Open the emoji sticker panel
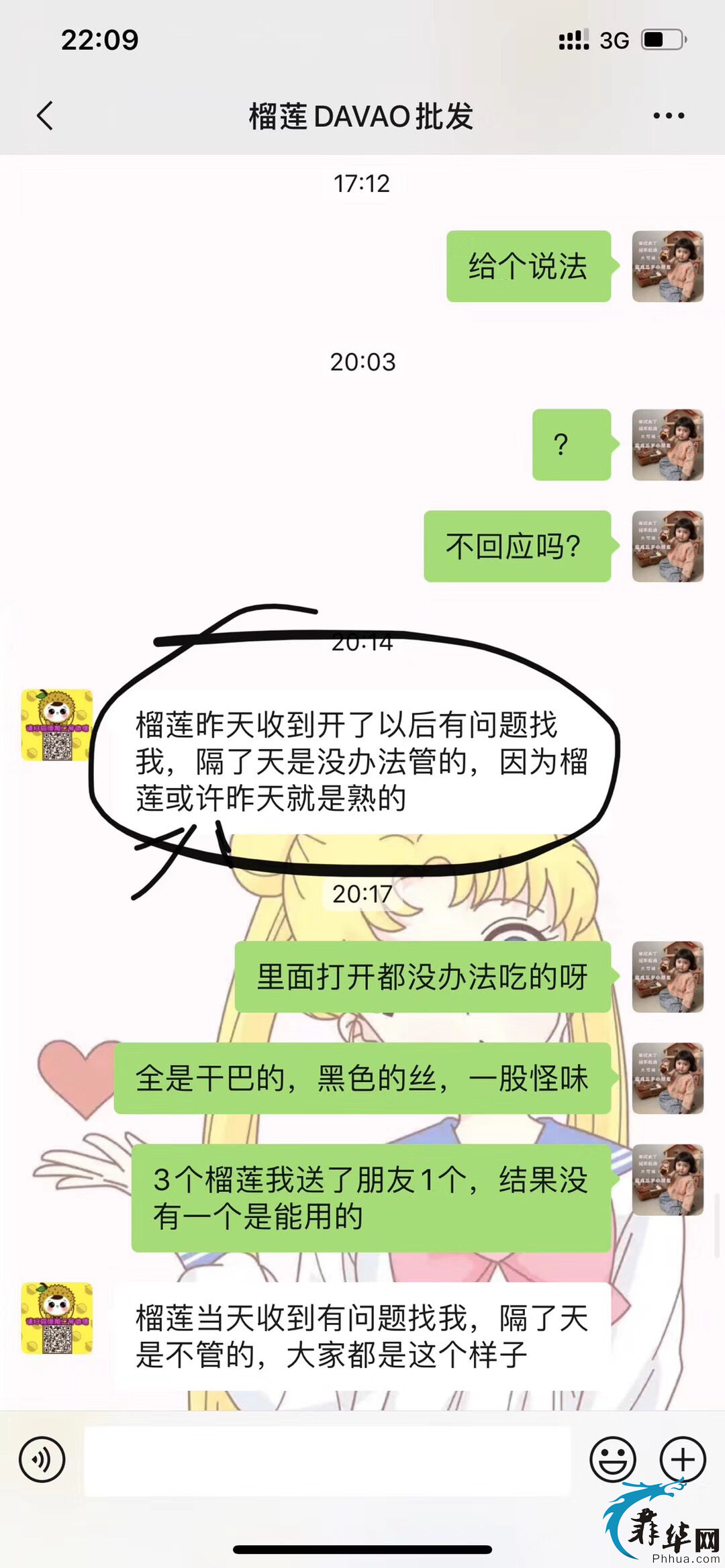725x1568 pixels. (612, 1459)
